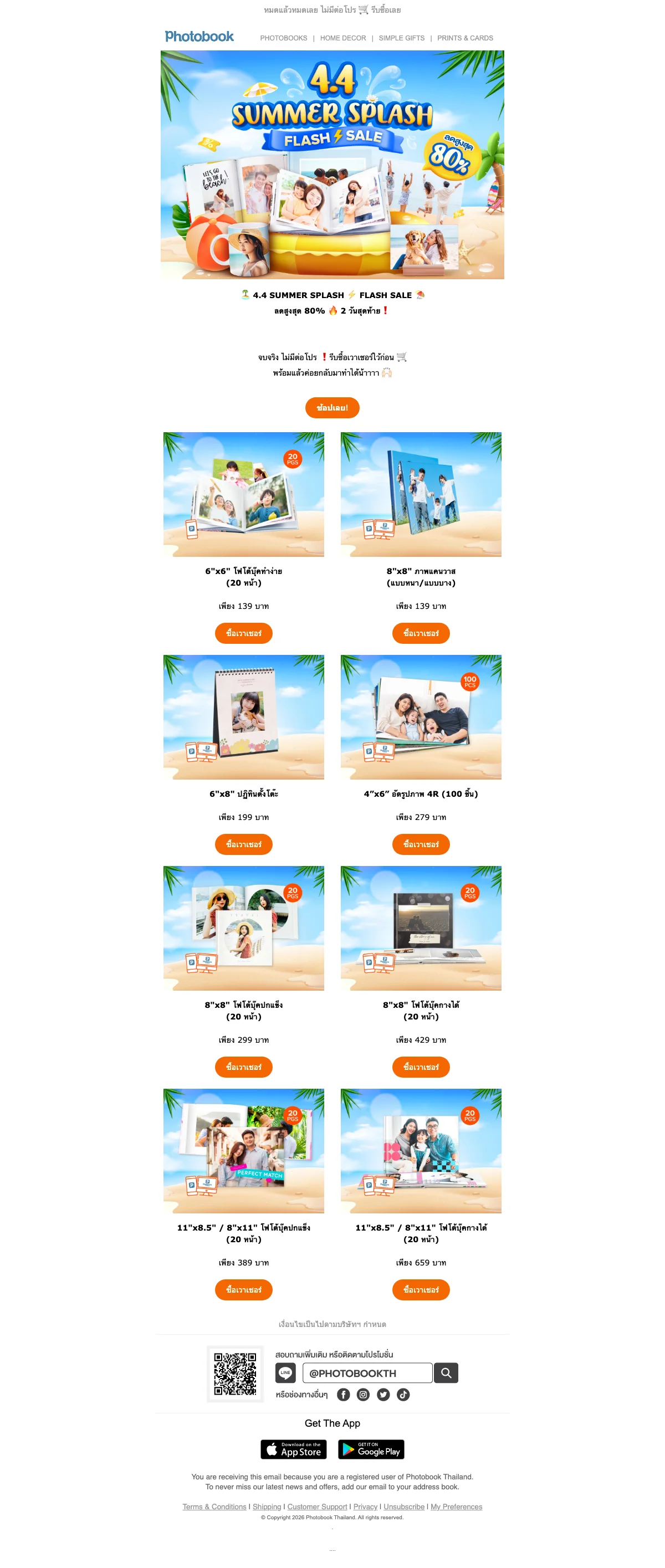Screen dimensions: 665x1568
Task: Open Customer Support link
Action: point(316,1506)
